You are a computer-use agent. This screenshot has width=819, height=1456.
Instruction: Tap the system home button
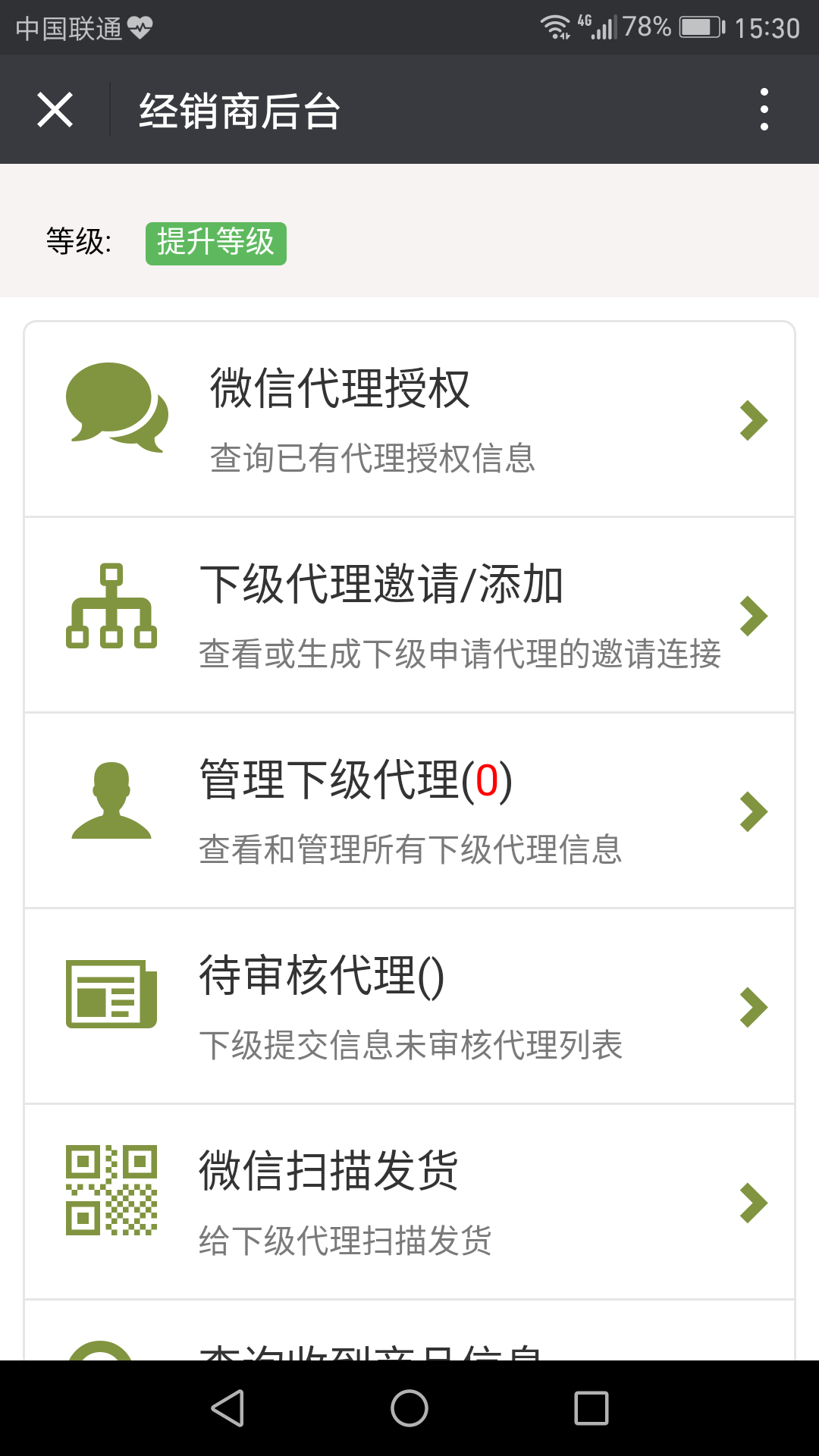(409, 1408)
